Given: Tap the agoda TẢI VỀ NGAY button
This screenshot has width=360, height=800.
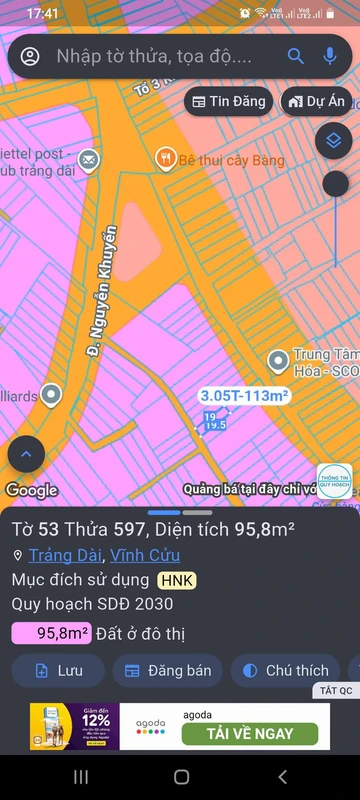Looking at the screenshot, I should tap(250, 734).
